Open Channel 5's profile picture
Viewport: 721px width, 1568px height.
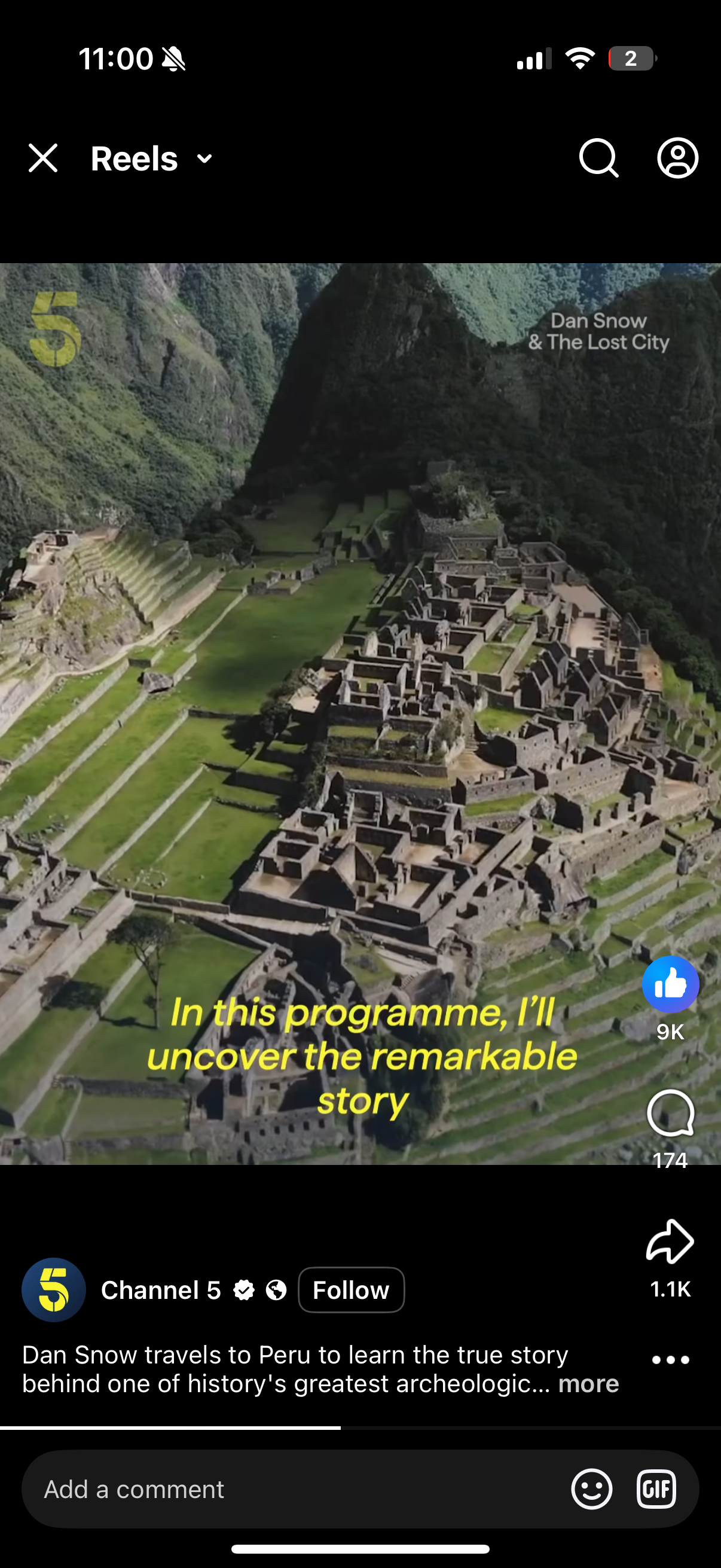pyautogui.click(x=54, y=1290)
